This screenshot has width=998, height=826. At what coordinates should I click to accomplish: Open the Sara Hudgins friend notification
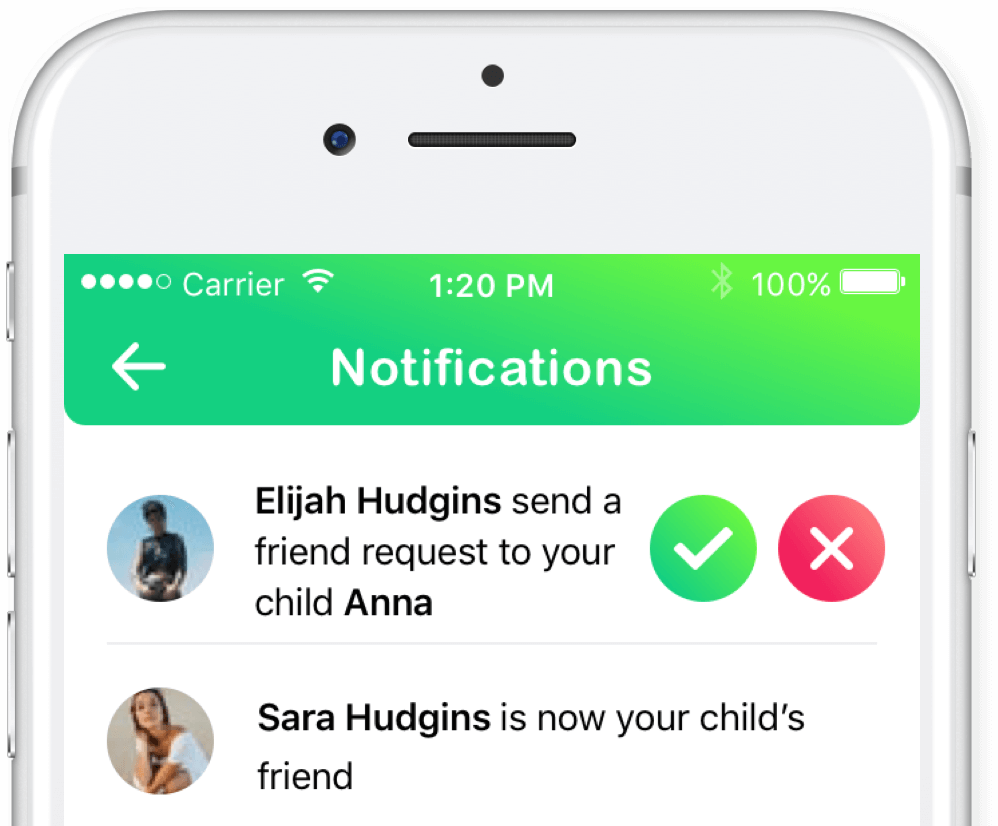[530, 744]
